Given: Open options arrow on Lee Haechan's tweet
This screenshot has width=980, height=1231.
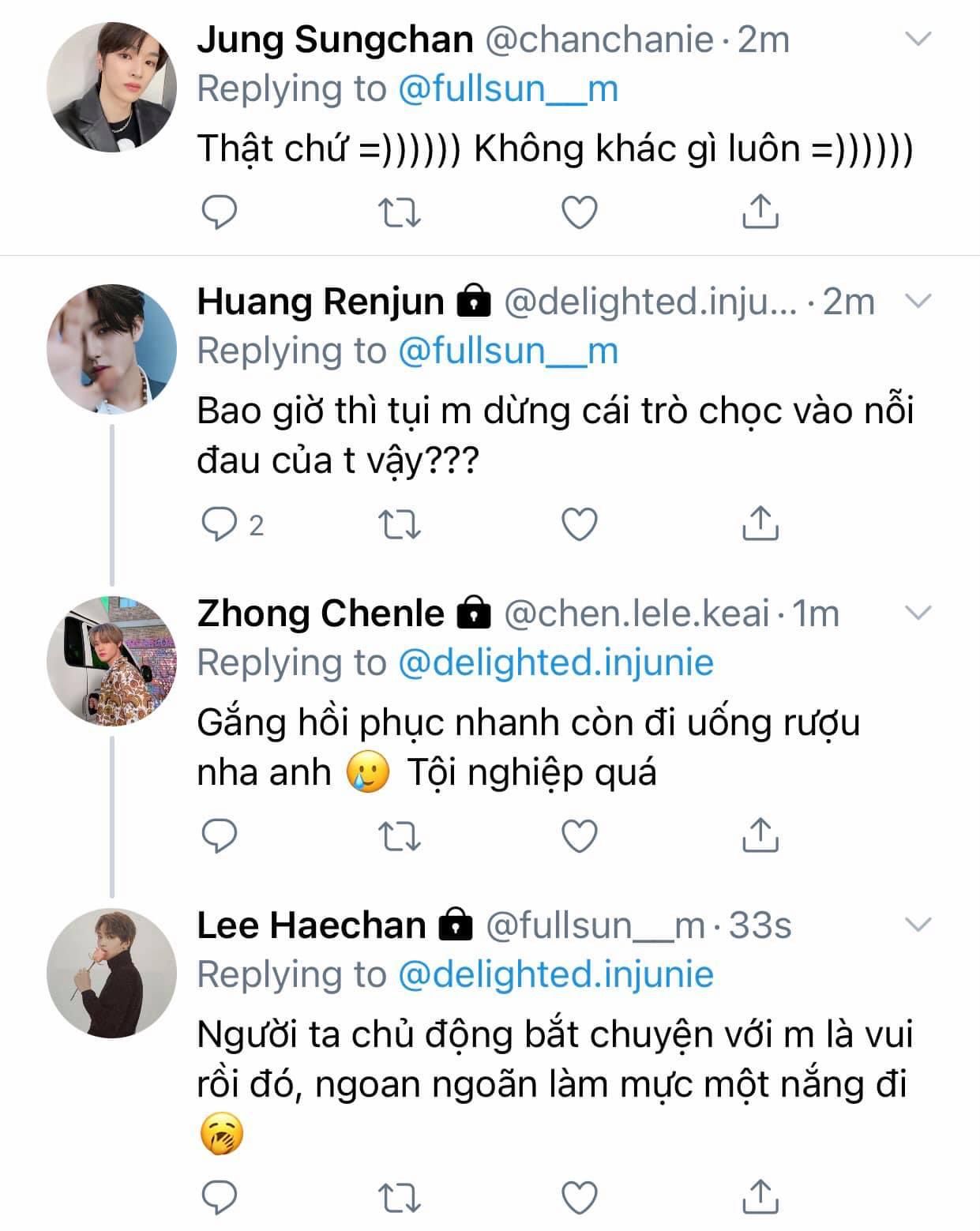Looking at the screenshot, I should 918,925.
